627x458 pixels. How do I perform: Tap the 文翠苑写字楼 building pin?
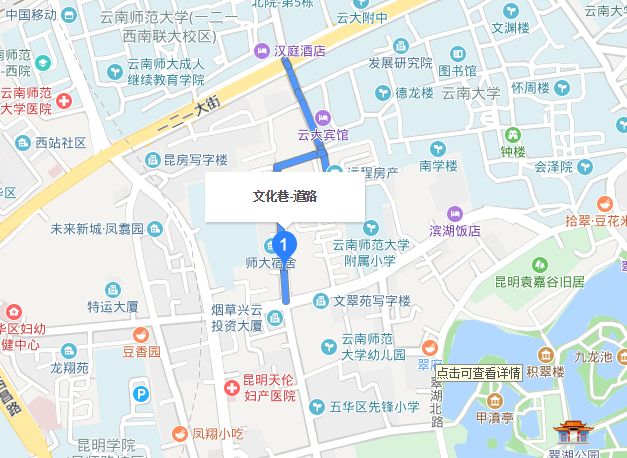(320, 300)
